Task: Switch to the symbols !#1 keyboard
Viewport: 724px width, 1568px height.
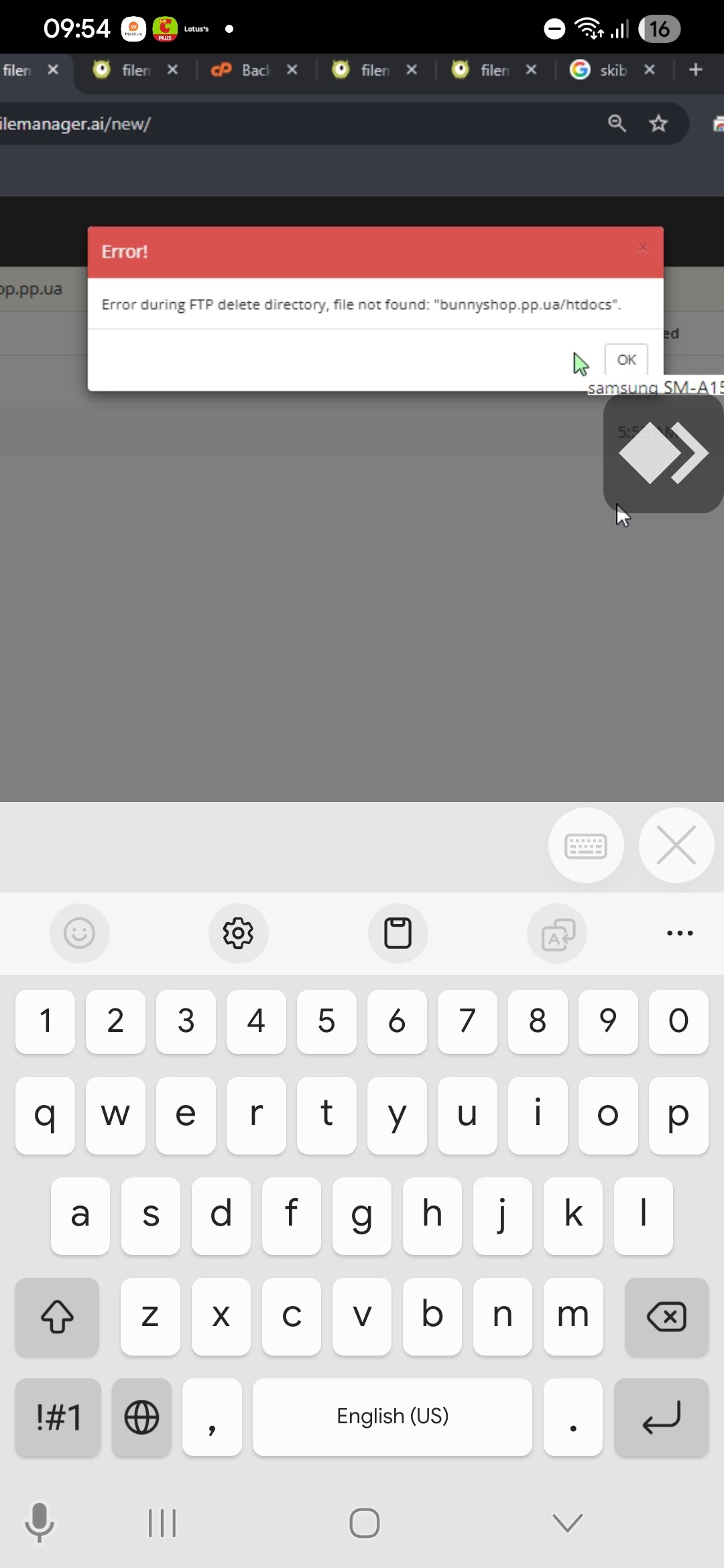Action: tap(58, 1417)
